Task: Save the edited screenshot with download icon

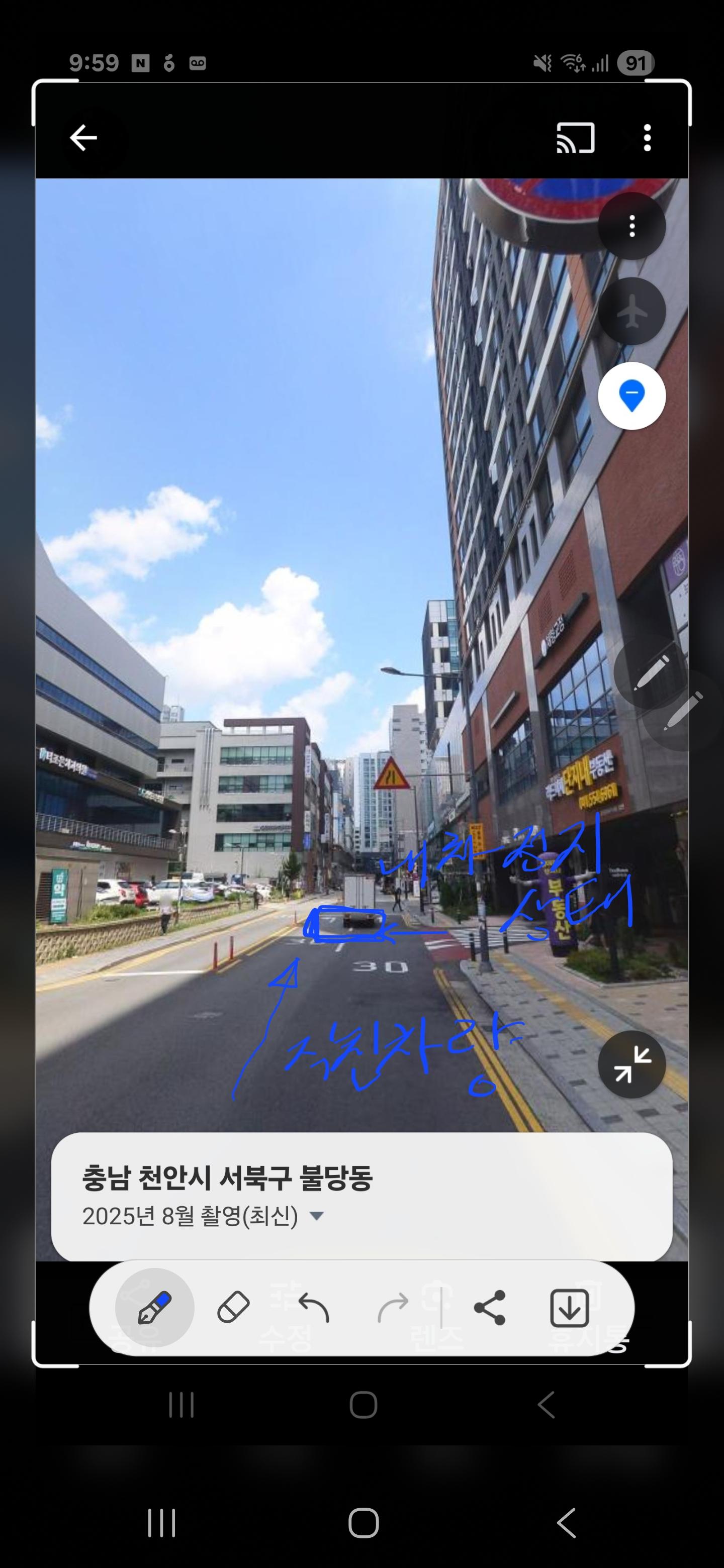Action: pyautogui.click(x=569, y=1308)
